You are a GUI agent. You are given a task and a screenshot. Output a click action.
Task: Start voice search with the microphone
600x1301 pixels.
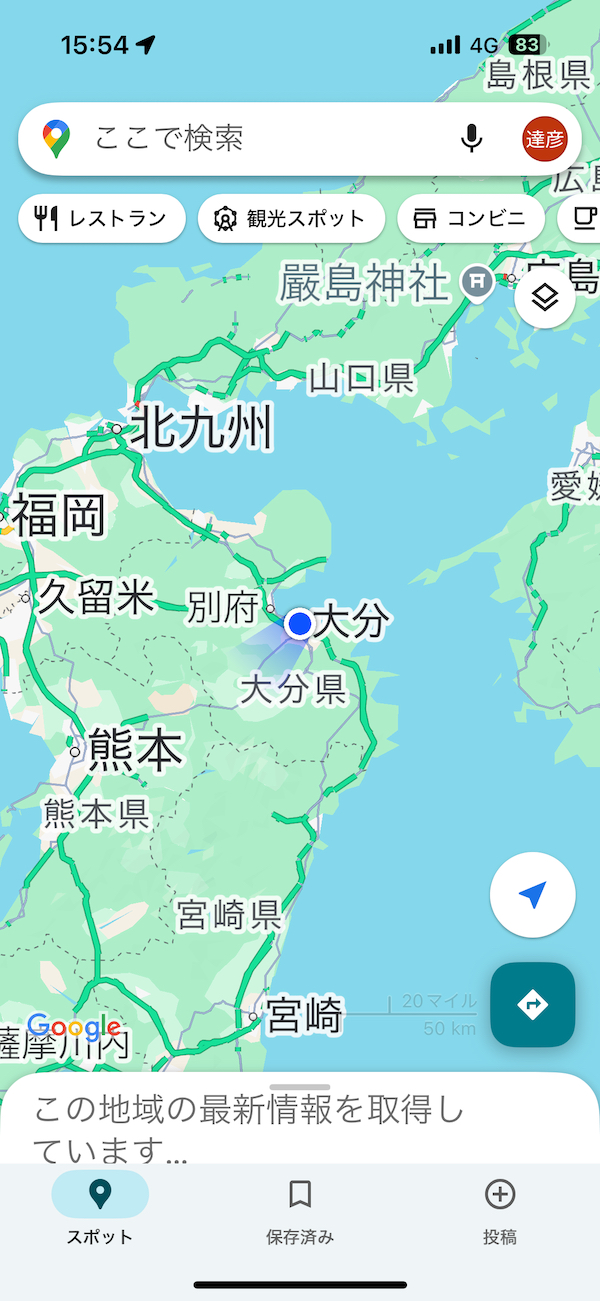click(x=472, y=138)
